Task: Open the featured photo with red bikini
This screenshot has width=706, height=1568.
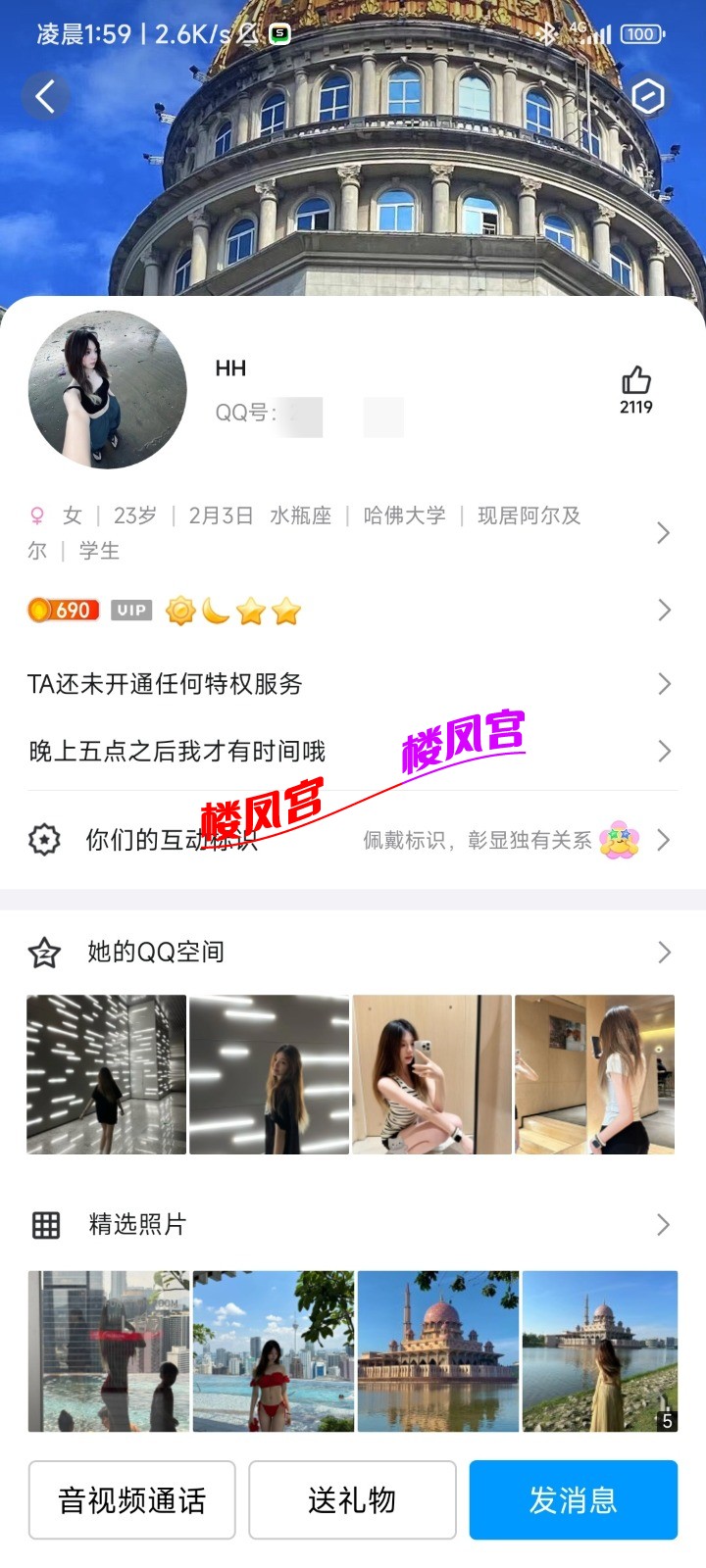Action: [274, 1350]
